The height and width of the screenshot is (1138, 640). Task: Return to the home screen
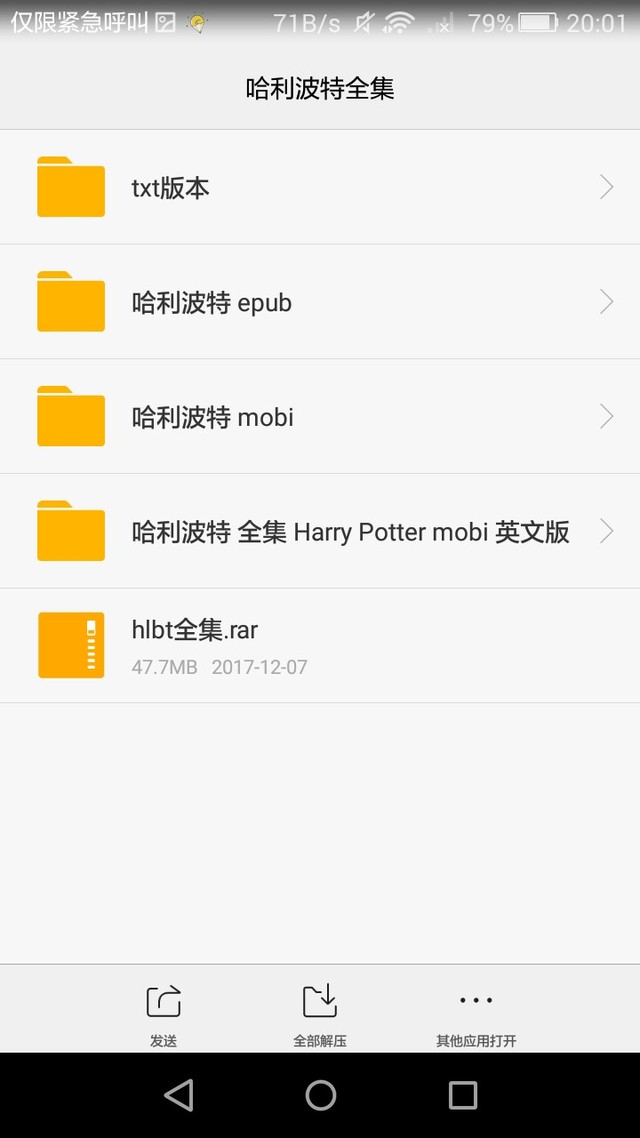320,1094
